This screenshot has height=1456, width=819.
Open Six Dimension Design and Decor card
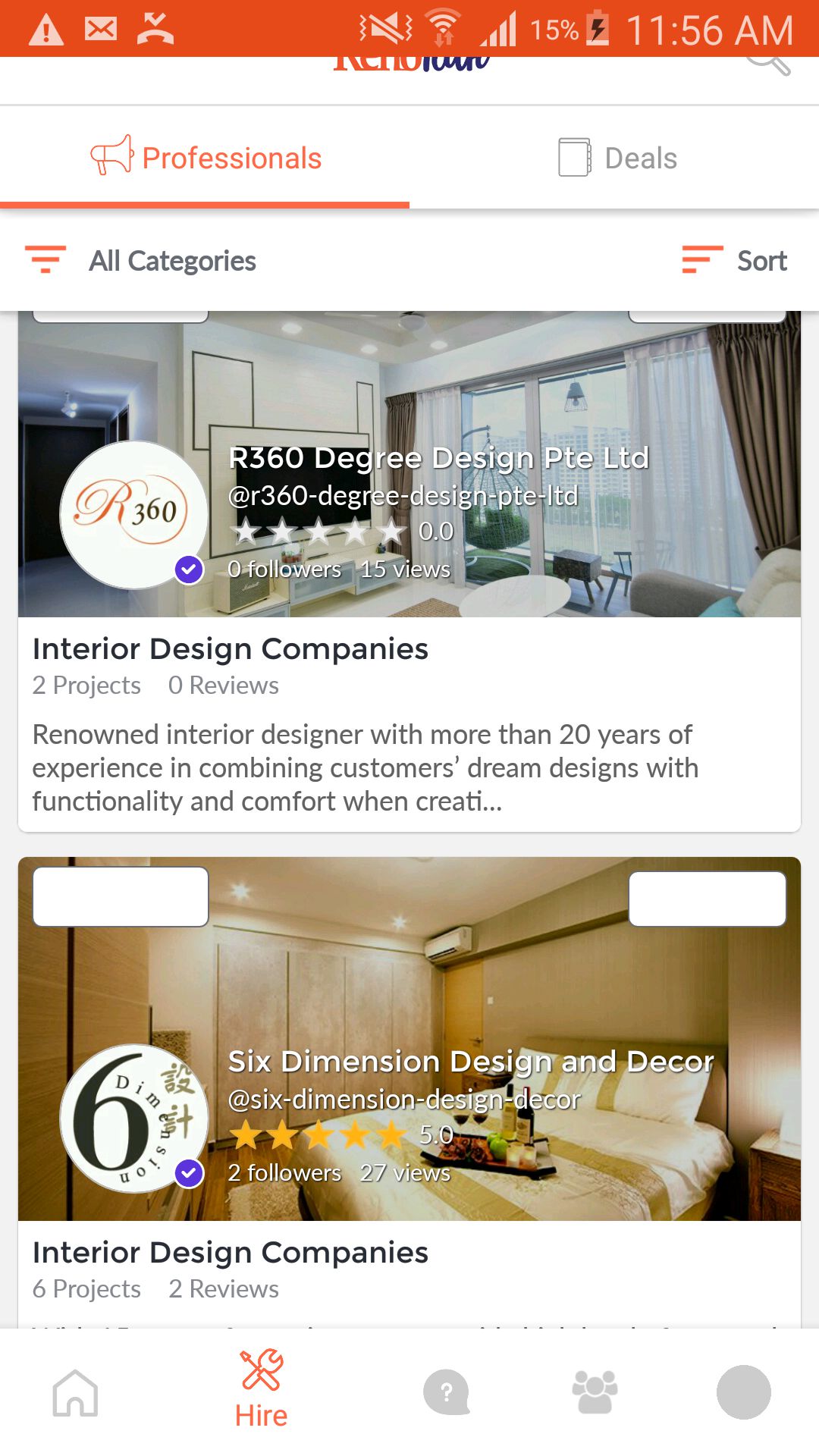409,1092
